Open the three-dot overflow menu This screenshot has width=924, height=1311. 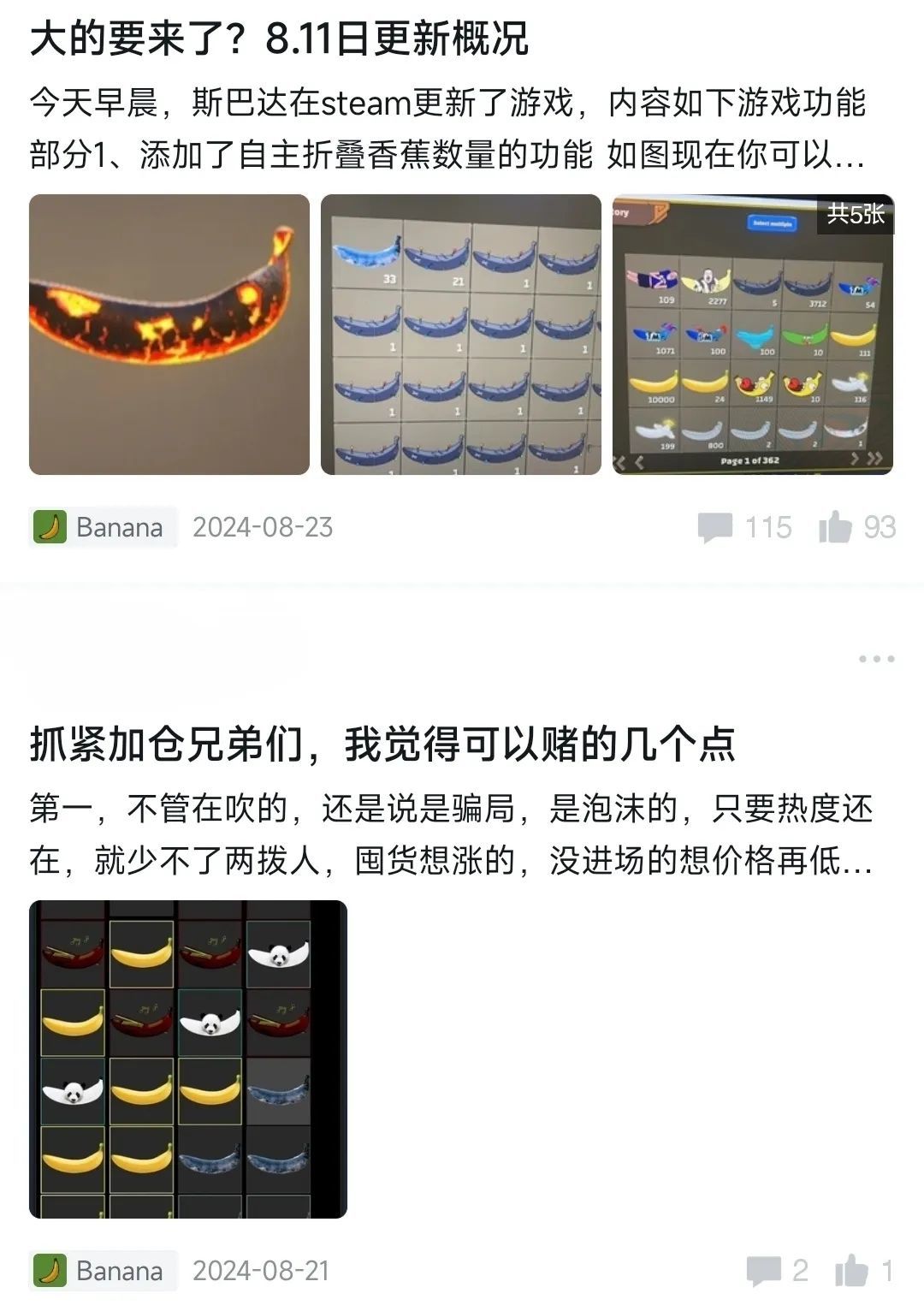pos(876,659)
